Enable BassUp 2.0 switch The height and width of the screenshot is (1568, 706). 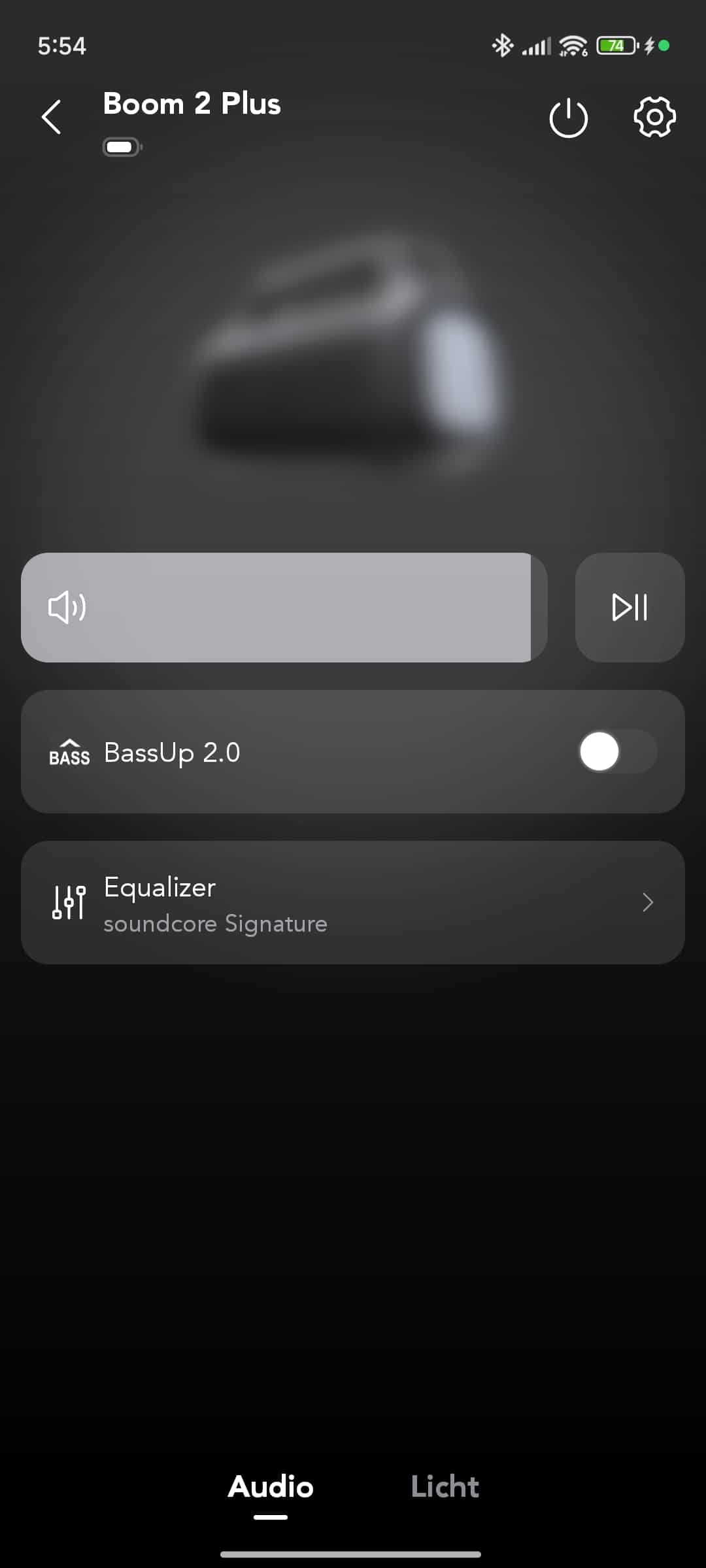tap(617, 752)
